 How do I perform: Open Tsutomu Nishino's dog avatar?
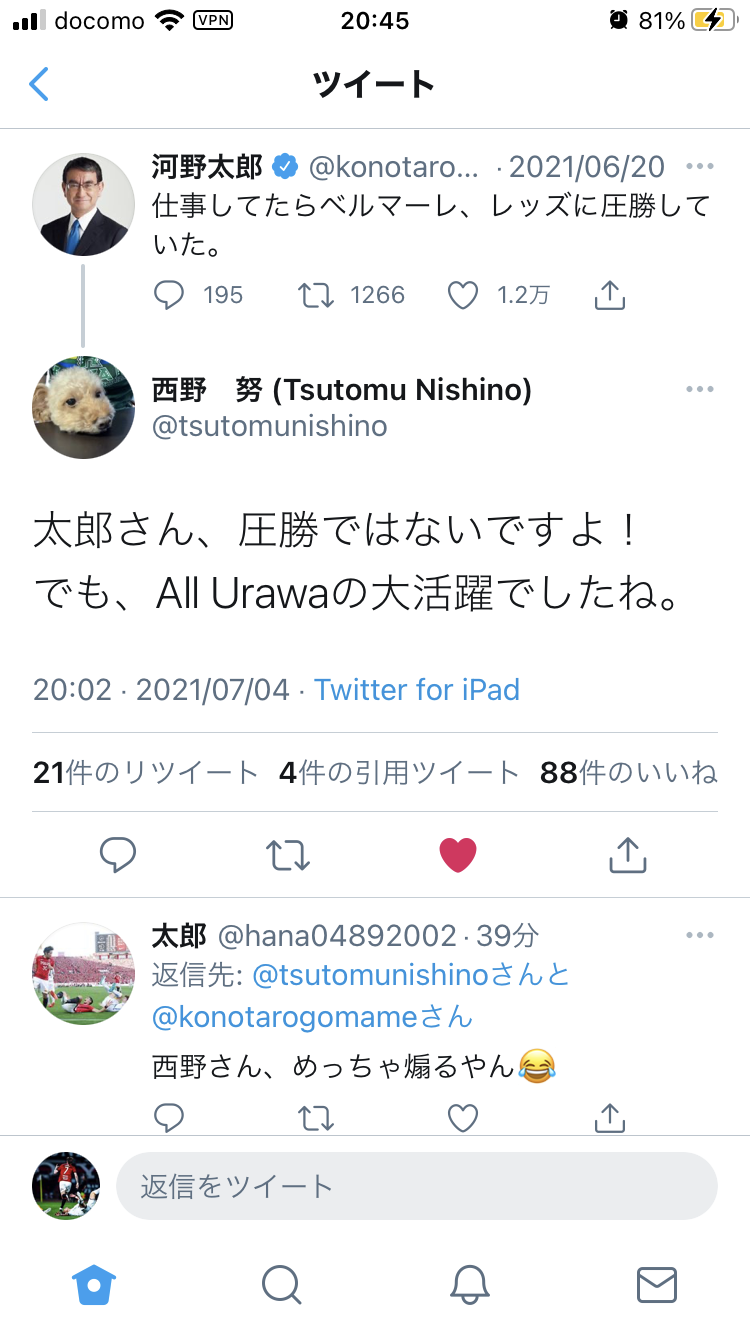pyautogui.click(x=83, y=408)
